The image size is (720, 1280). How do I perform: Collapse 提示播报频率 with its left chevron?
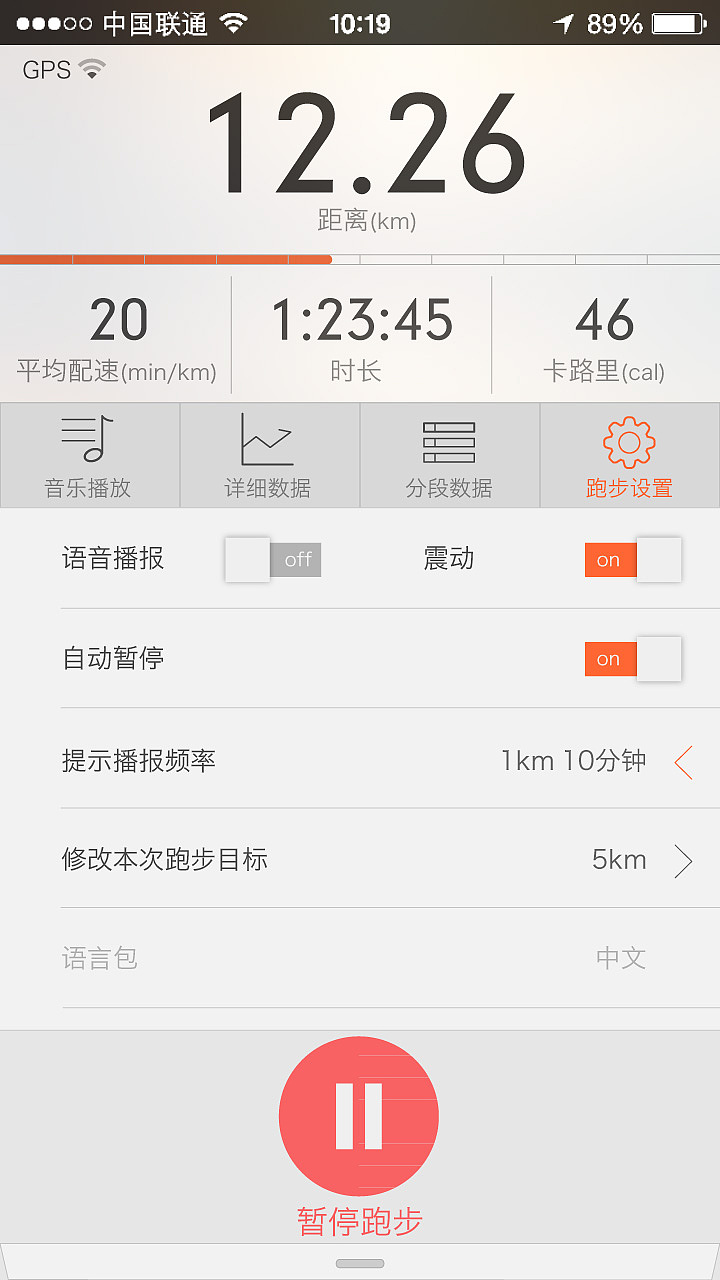click(684, 761)
